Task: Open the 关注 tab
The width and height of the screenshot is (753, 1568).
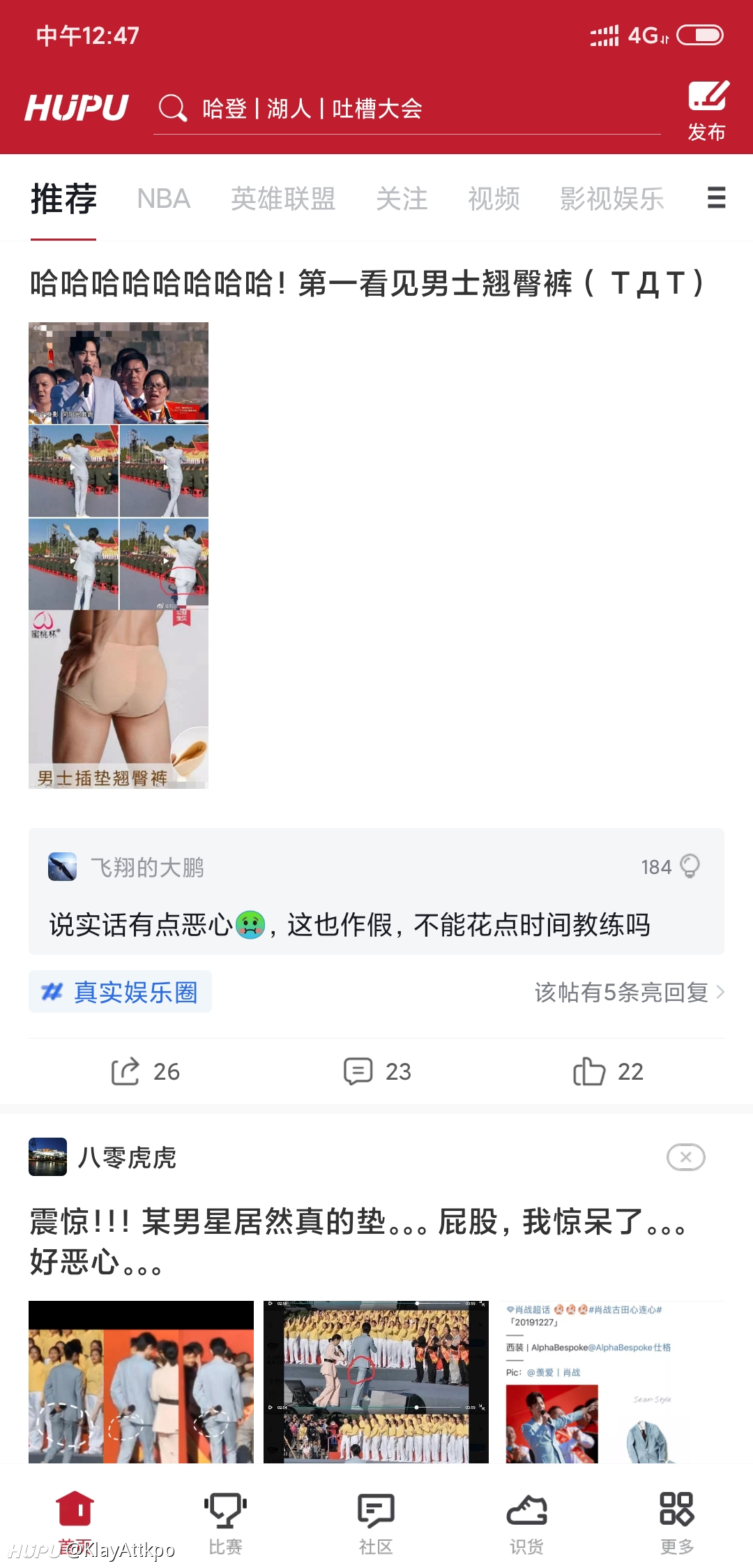Action: [402, 199]
